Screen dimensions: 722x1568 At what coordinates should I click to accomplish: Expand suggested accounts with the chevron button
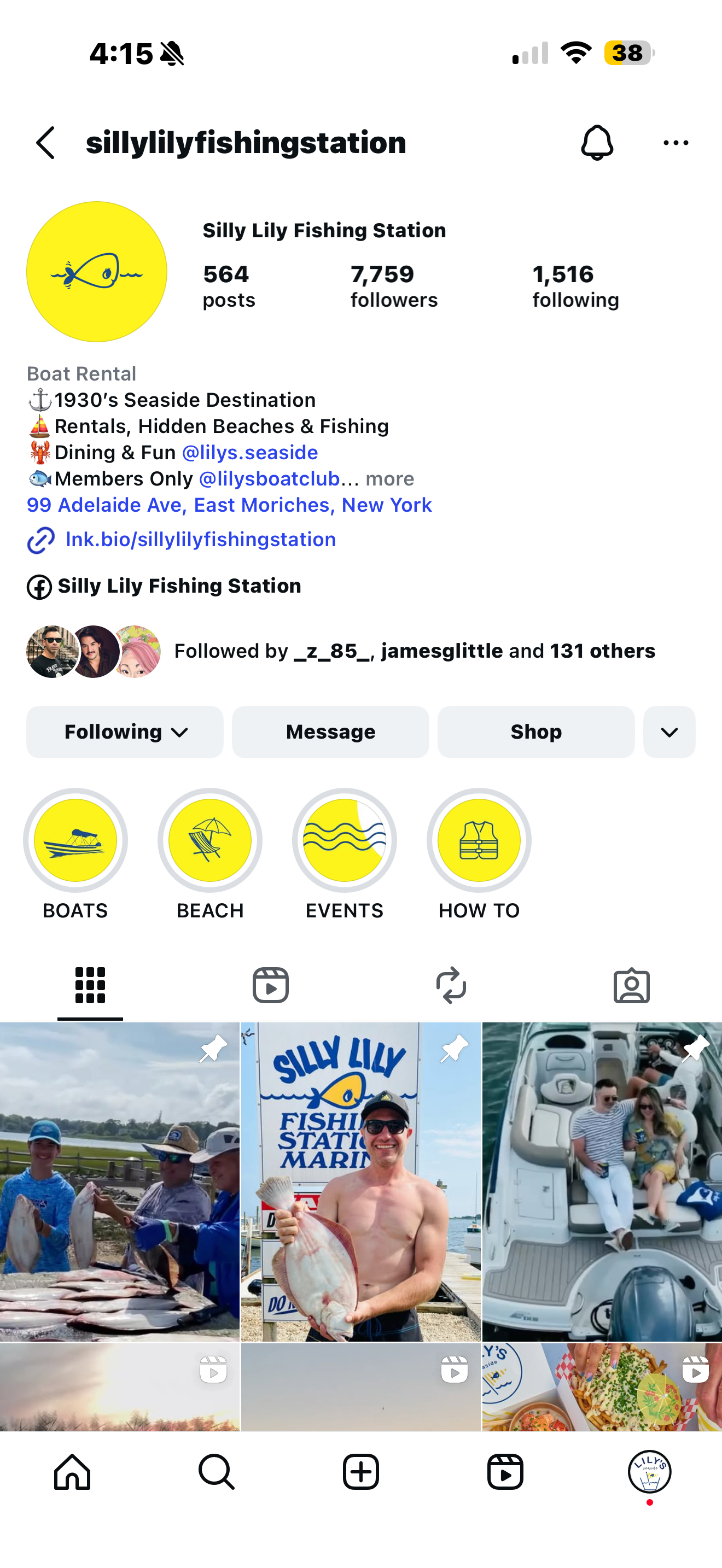[x=669, y=732]
